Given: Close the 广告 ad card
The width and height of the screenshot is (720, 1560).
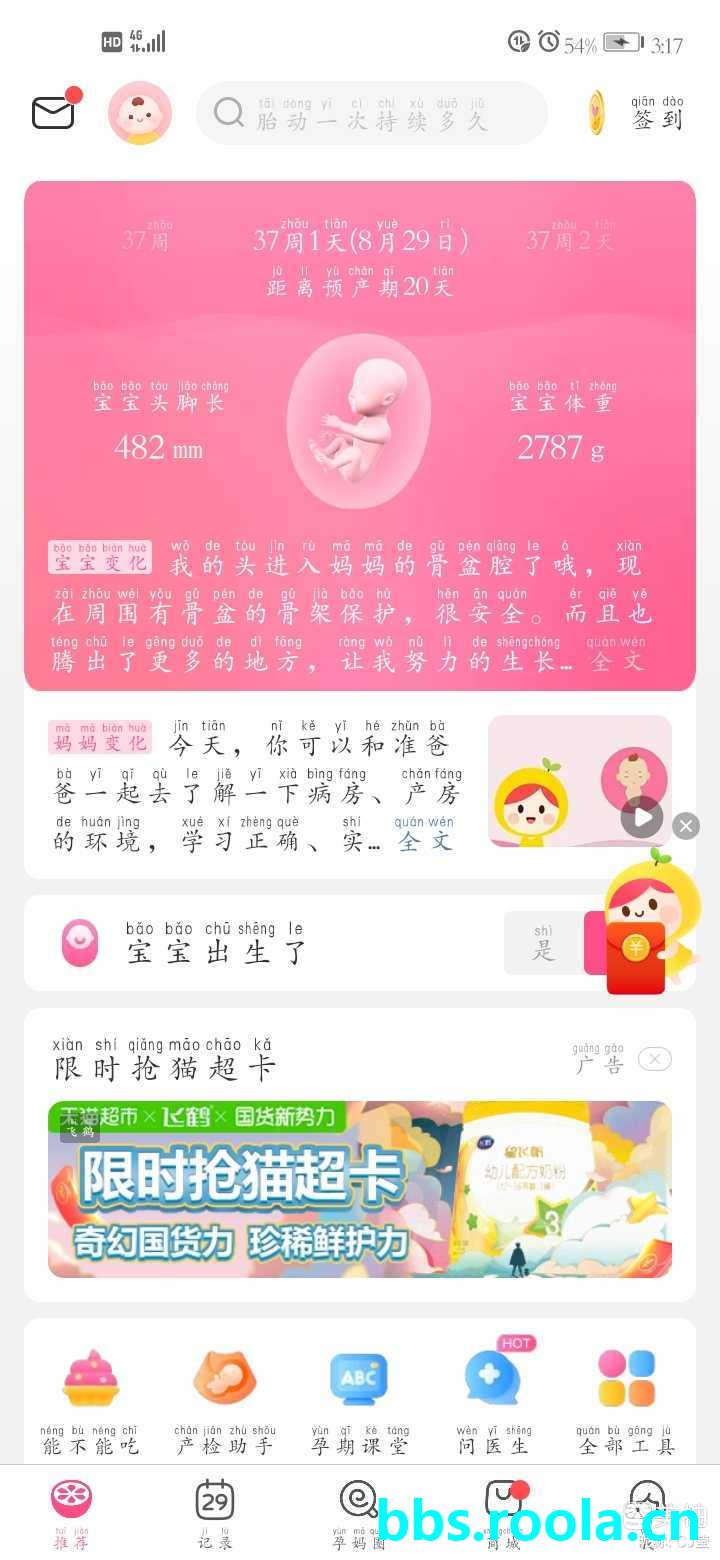Looking at the screenshot, I should point(654,1059).
